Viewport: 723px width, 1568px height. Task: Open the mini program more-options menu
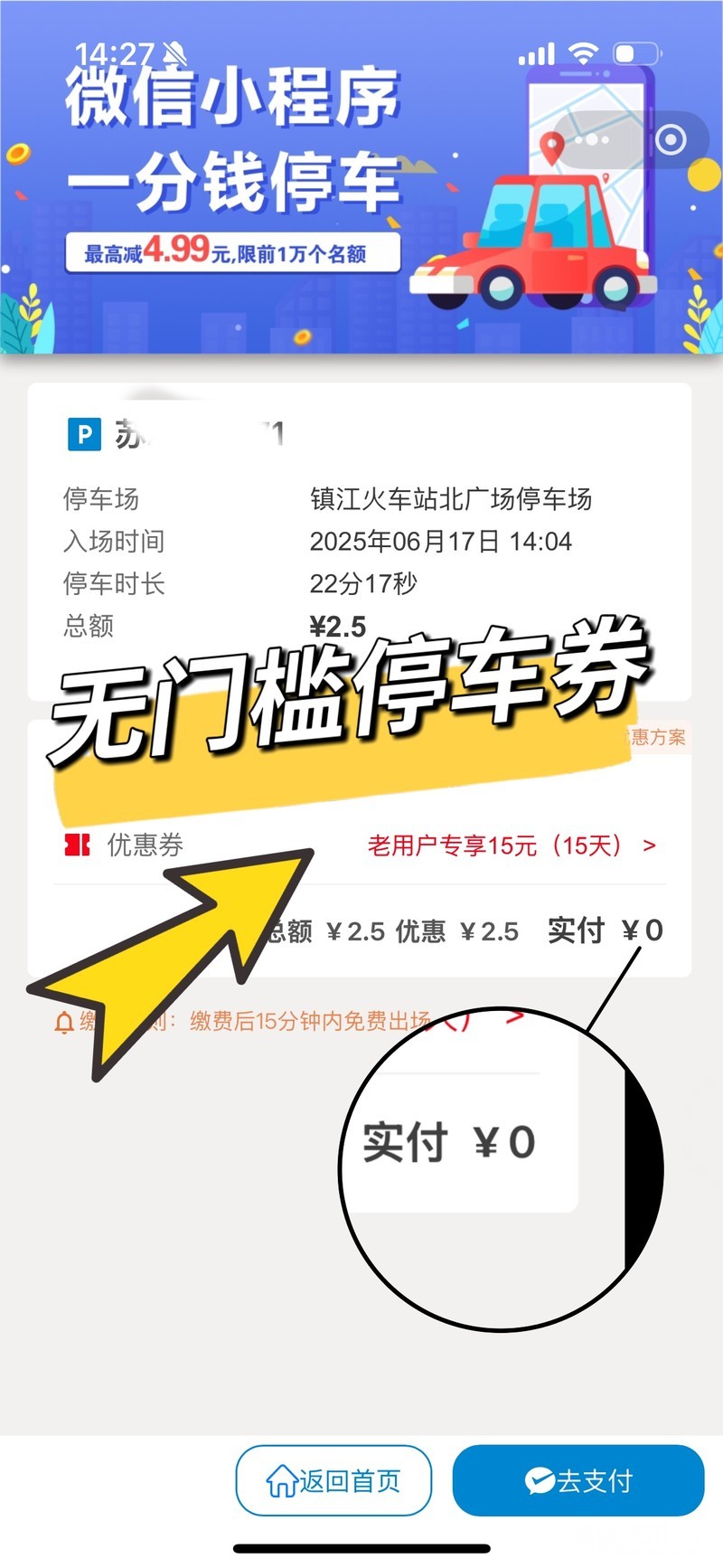coord(592,140)
